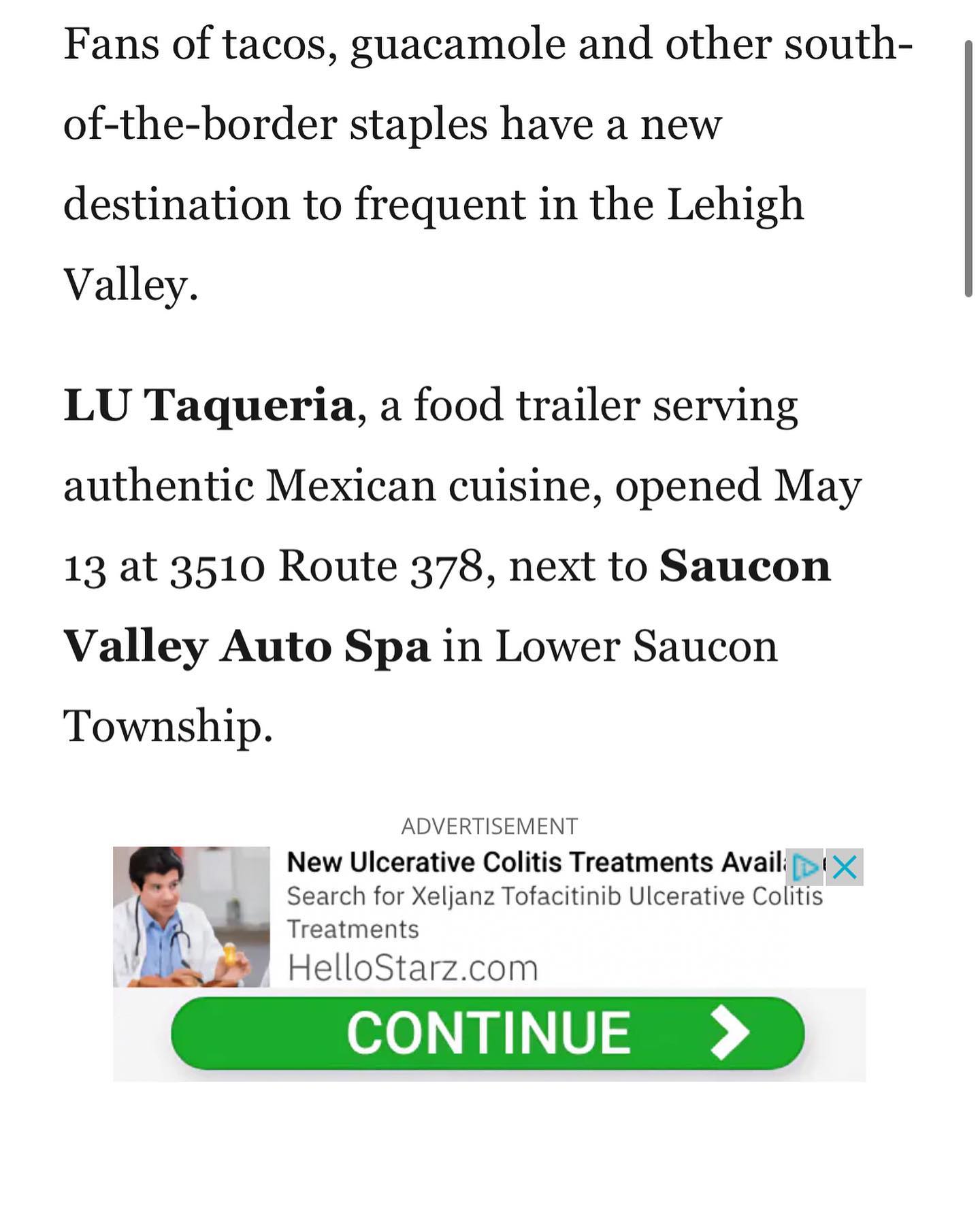Open the AdChoices info icon
The image size is (980, 1225).
point(806,867)
